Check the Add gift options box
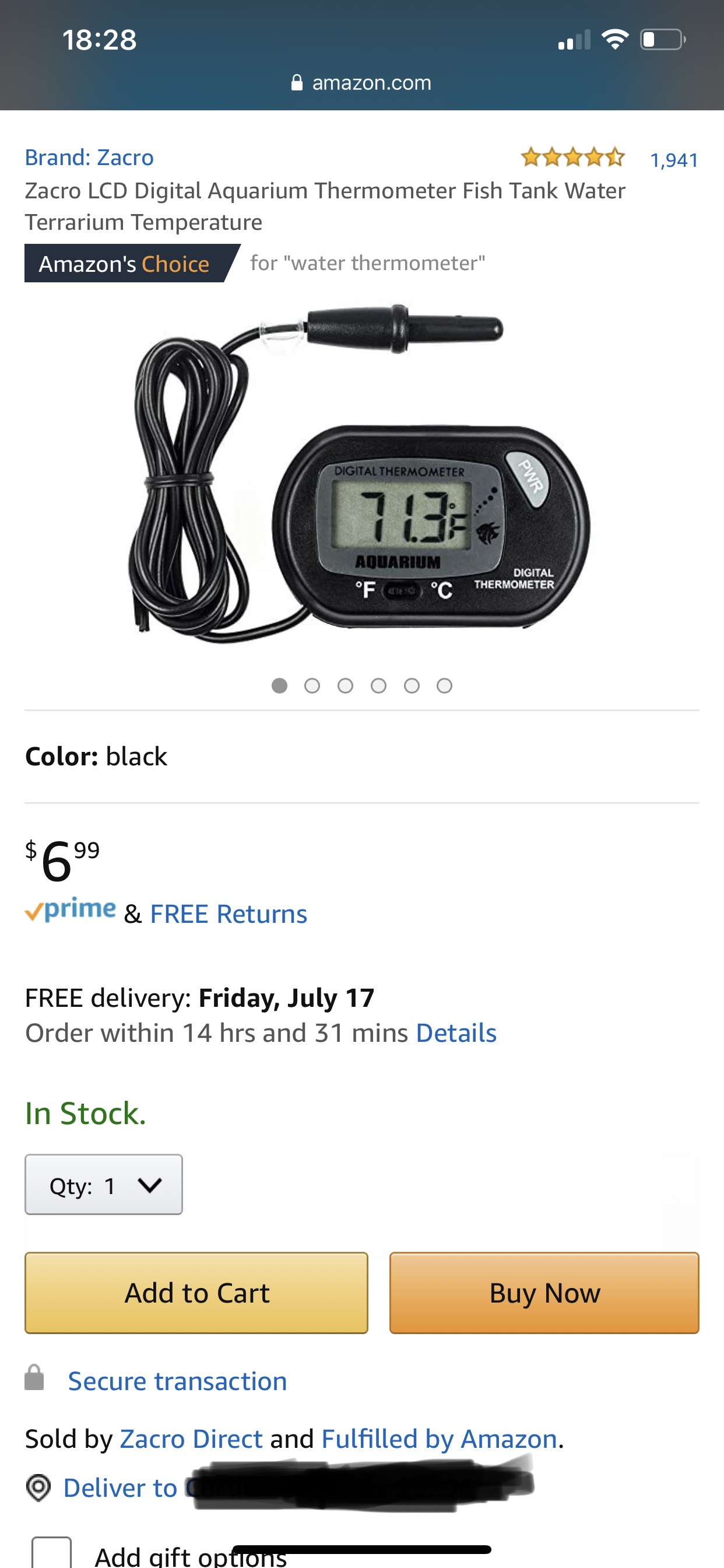Screen dimensions: 724x1568 [52, 1554]
